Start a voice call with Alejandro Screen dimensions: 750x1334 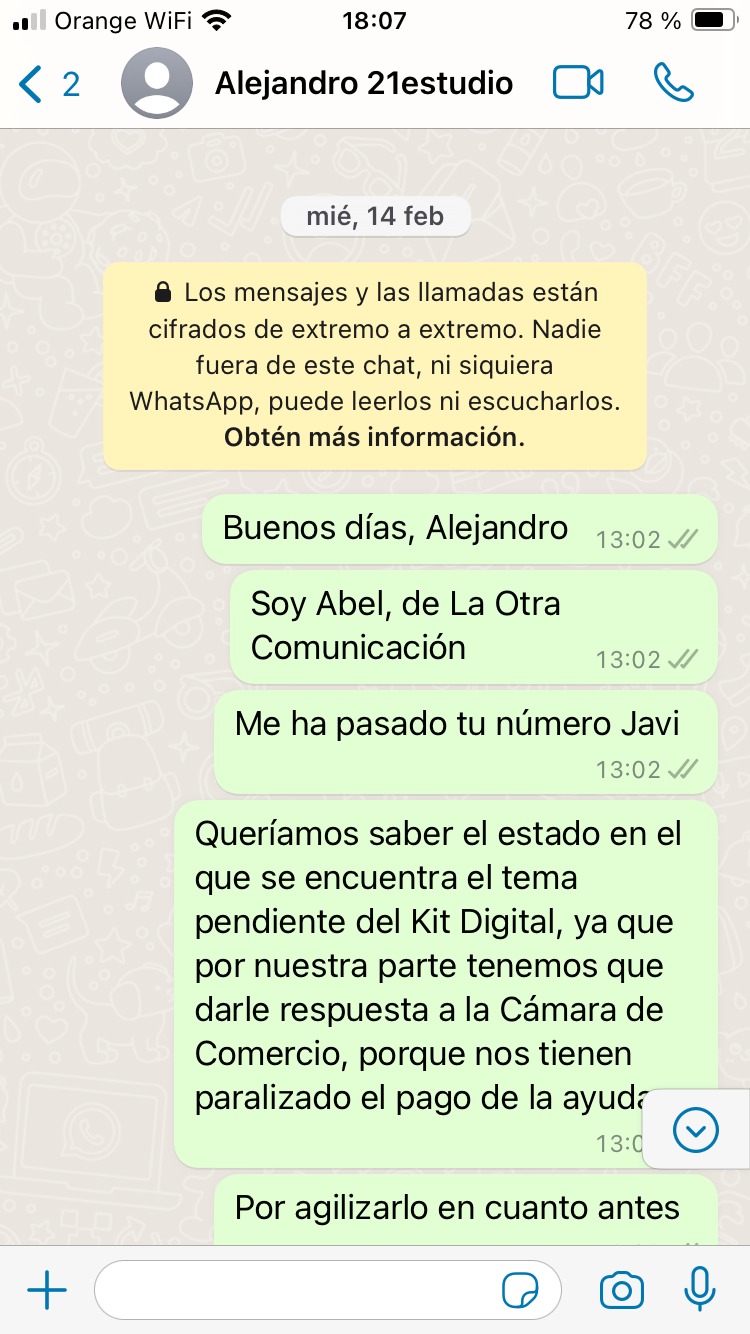pos(673,83)
